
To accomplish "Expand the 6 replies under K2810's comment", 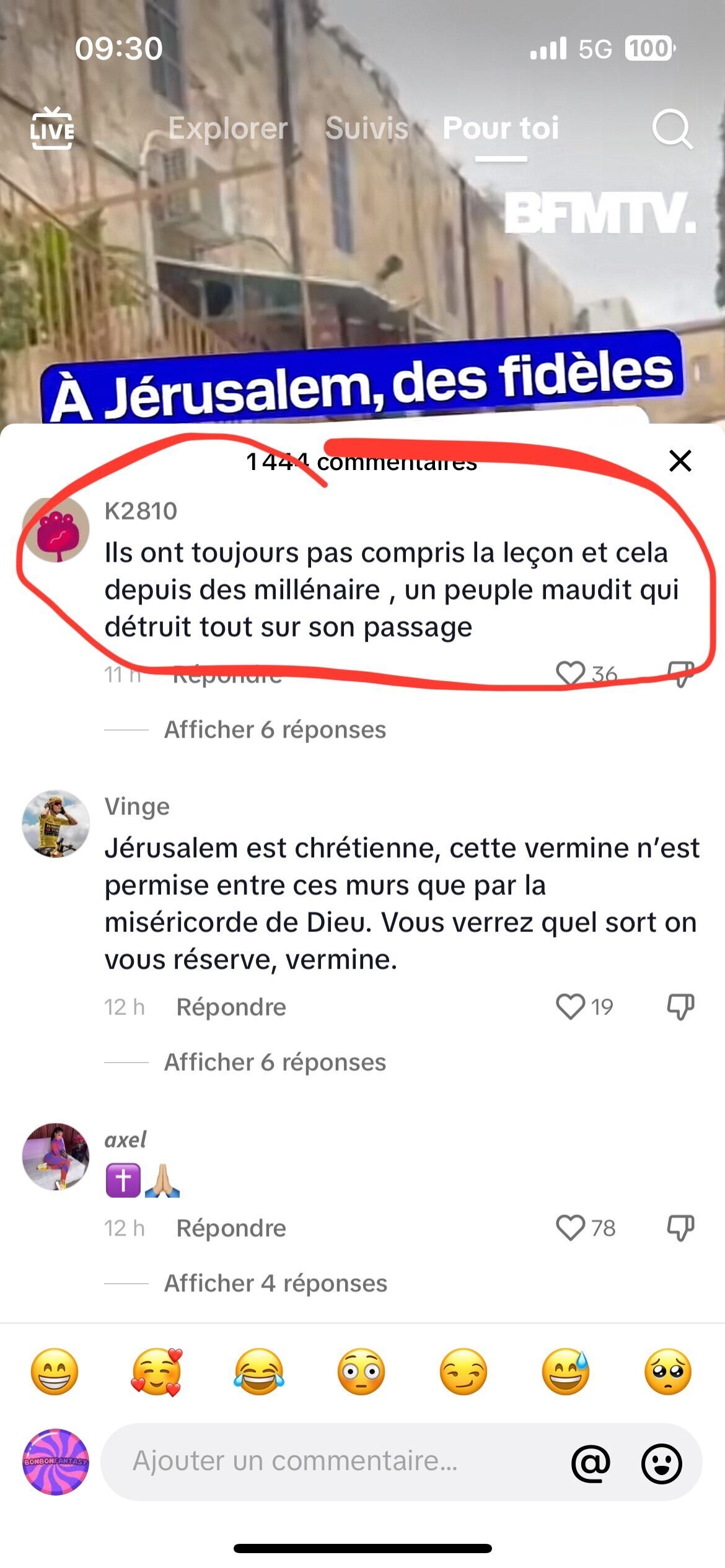I will (x=275, y=730).
